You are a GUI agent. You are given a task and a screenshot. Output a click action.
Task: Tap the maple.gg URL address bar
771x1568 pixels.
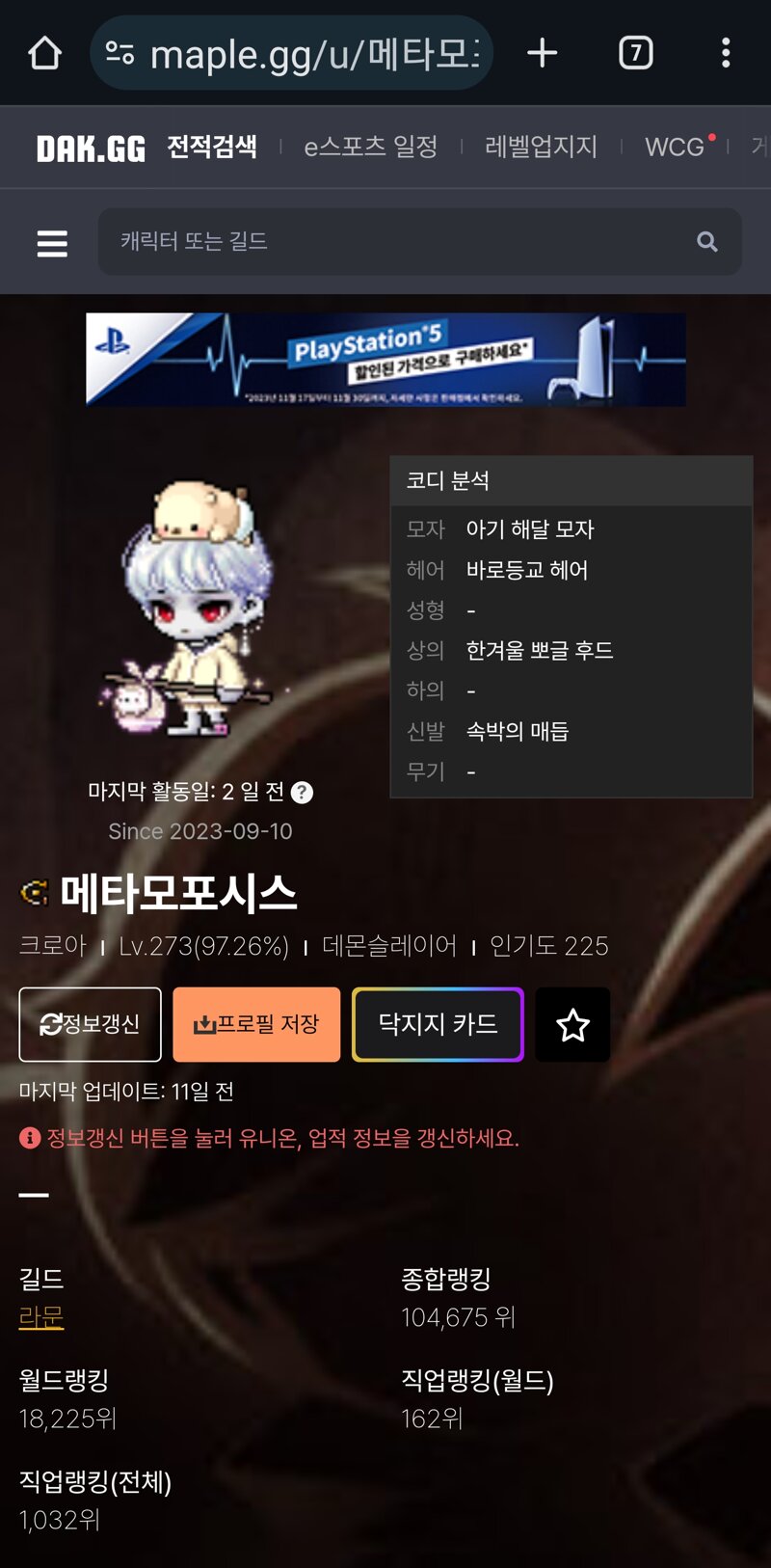tap(291, 53)
